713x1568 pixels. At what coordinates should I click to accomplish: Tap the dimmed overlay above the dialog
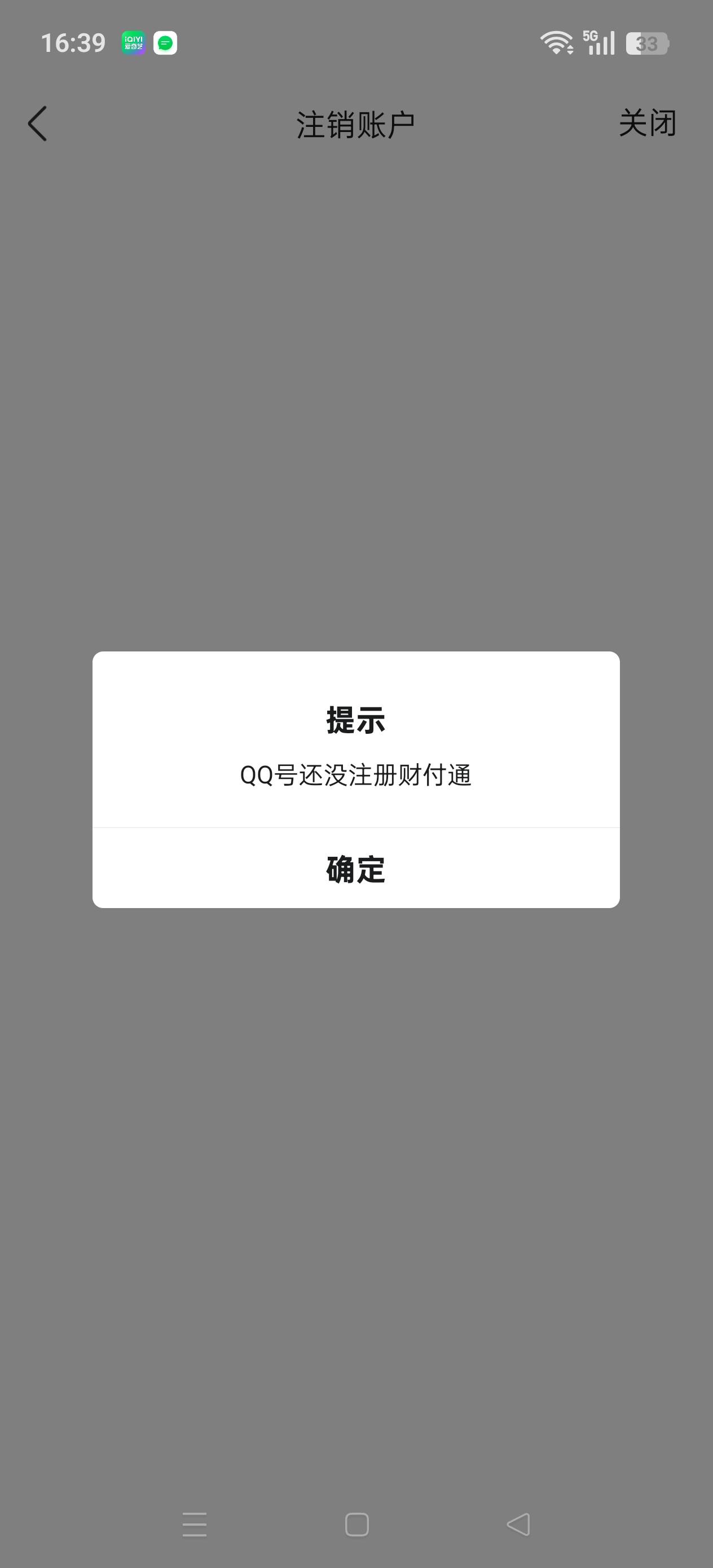(356, 395)
